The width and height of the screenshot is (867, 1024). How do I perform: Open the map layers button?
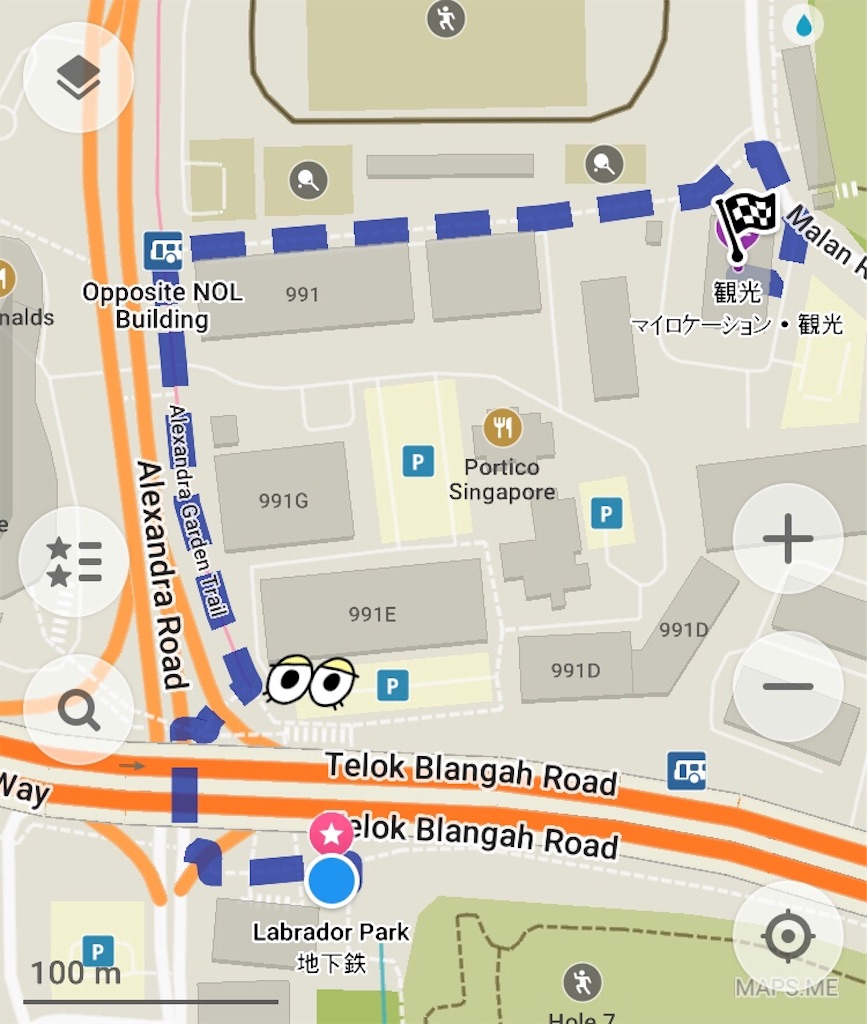pos(77,78)
